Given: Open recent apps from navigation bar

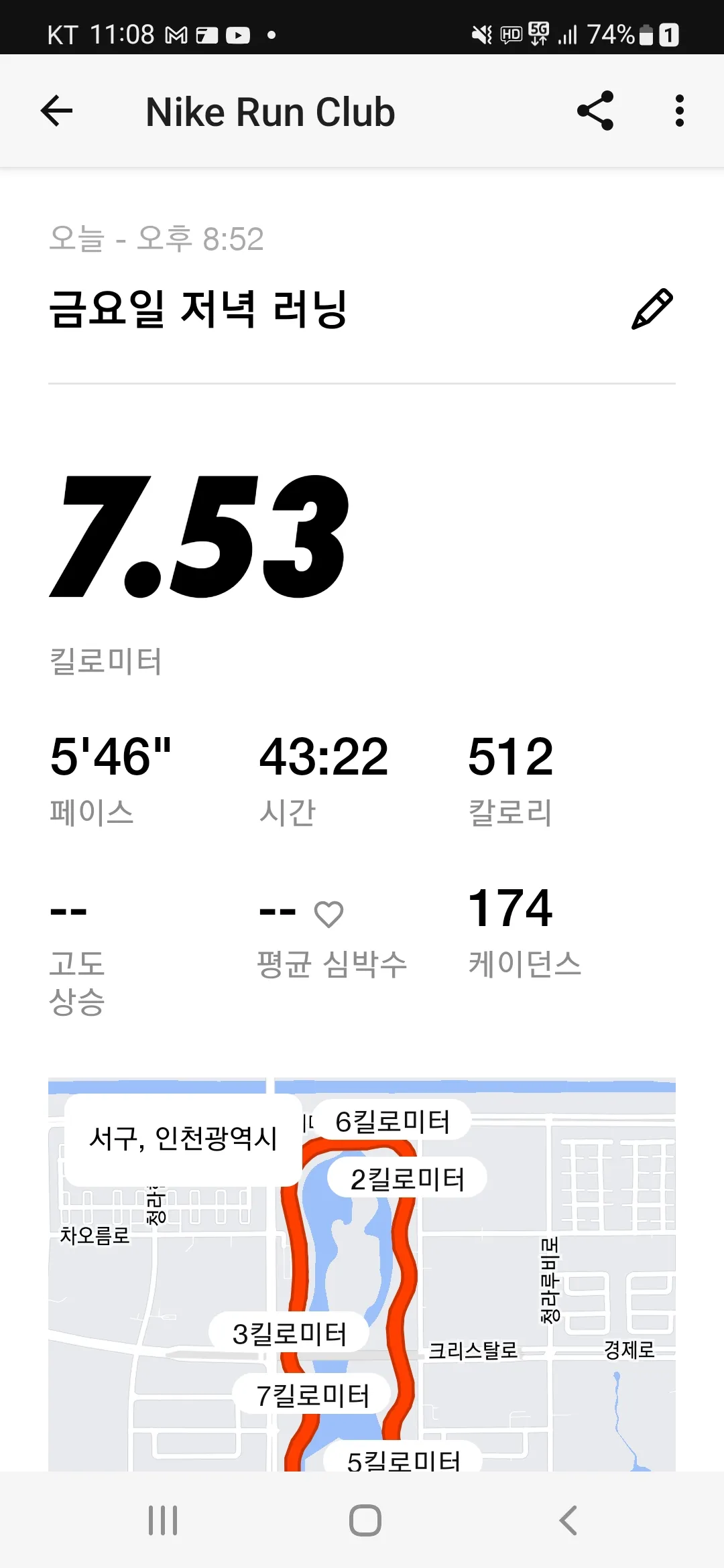Looking at the screenshot, I should 163,1520.
